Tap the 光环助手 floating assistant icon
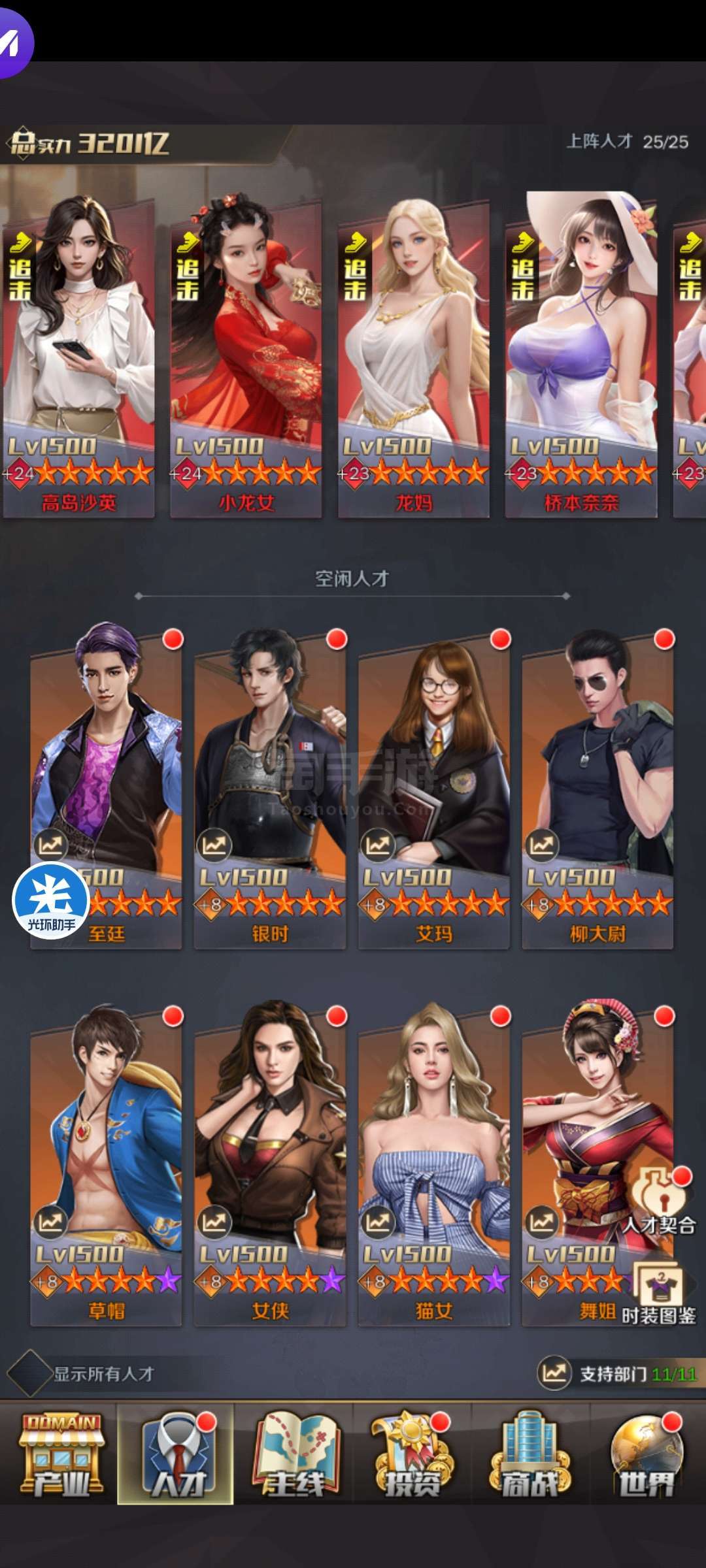Screen dimensions: 706x1568 coord(51,900)
